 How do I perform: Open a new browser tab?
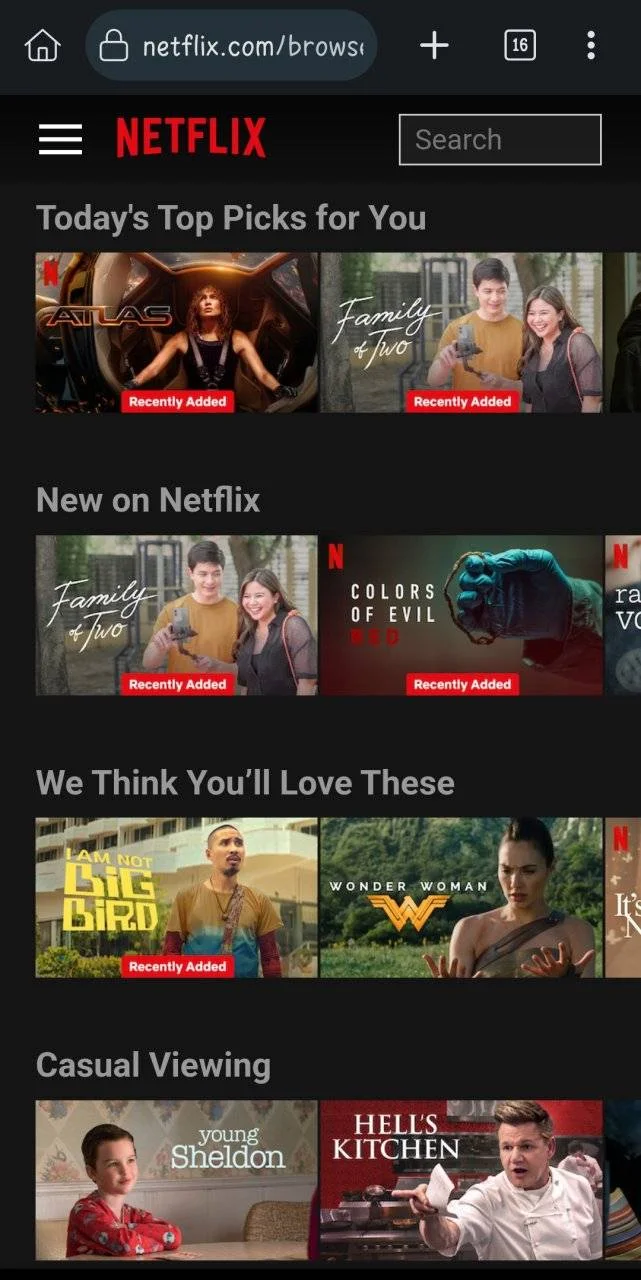(434, 45)
